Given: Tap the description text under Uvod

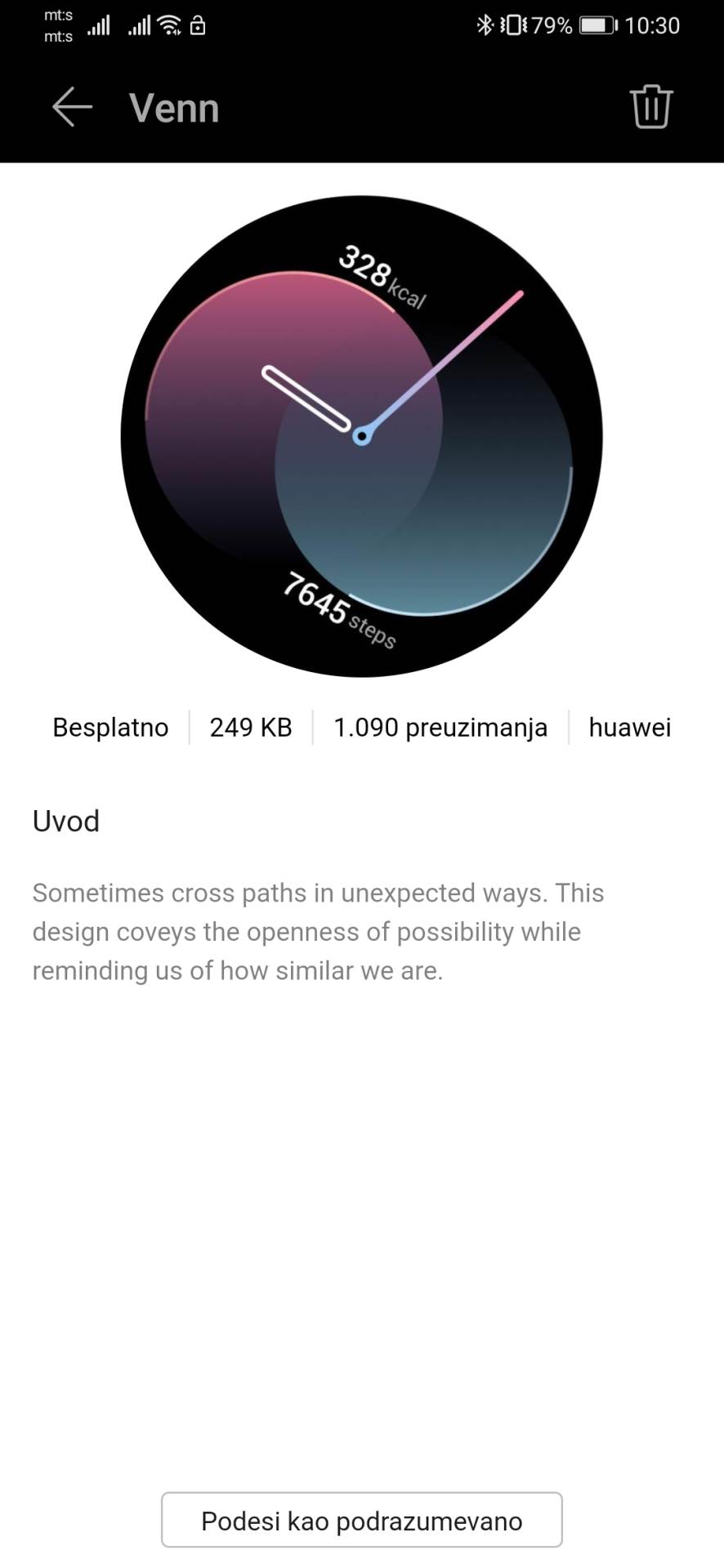Looking at the screenshot, I should (317, 931).
